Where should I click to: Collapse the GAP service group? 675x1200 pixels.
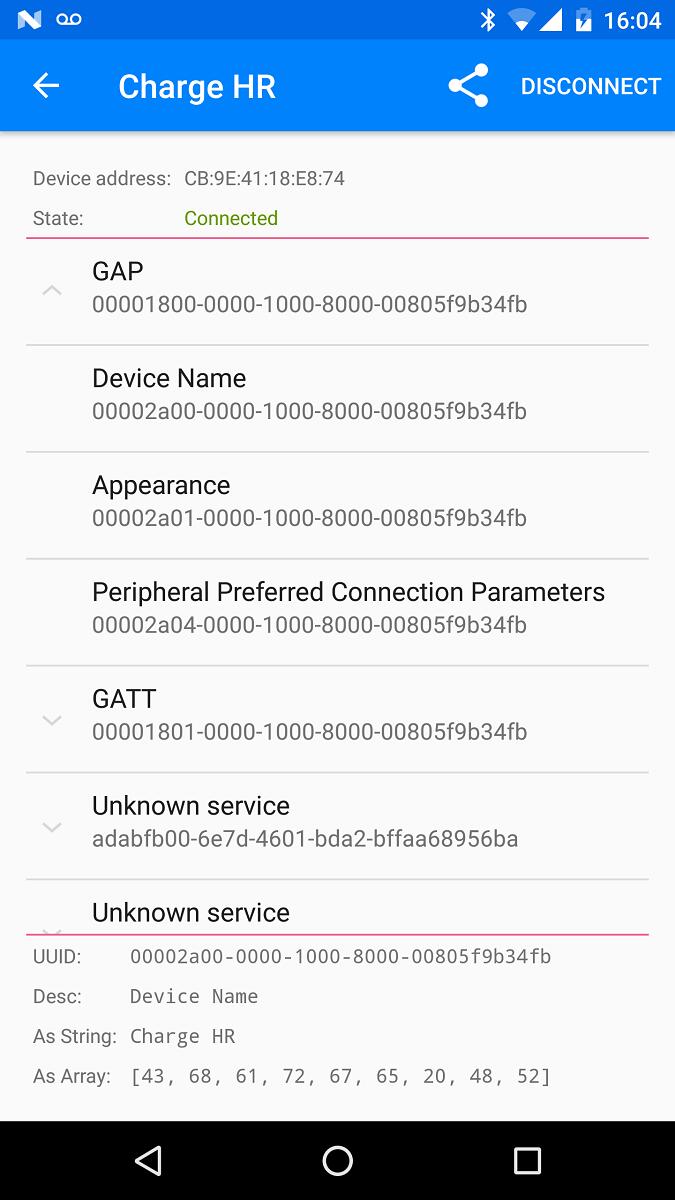pyautogui.click(x=337, y=292)
